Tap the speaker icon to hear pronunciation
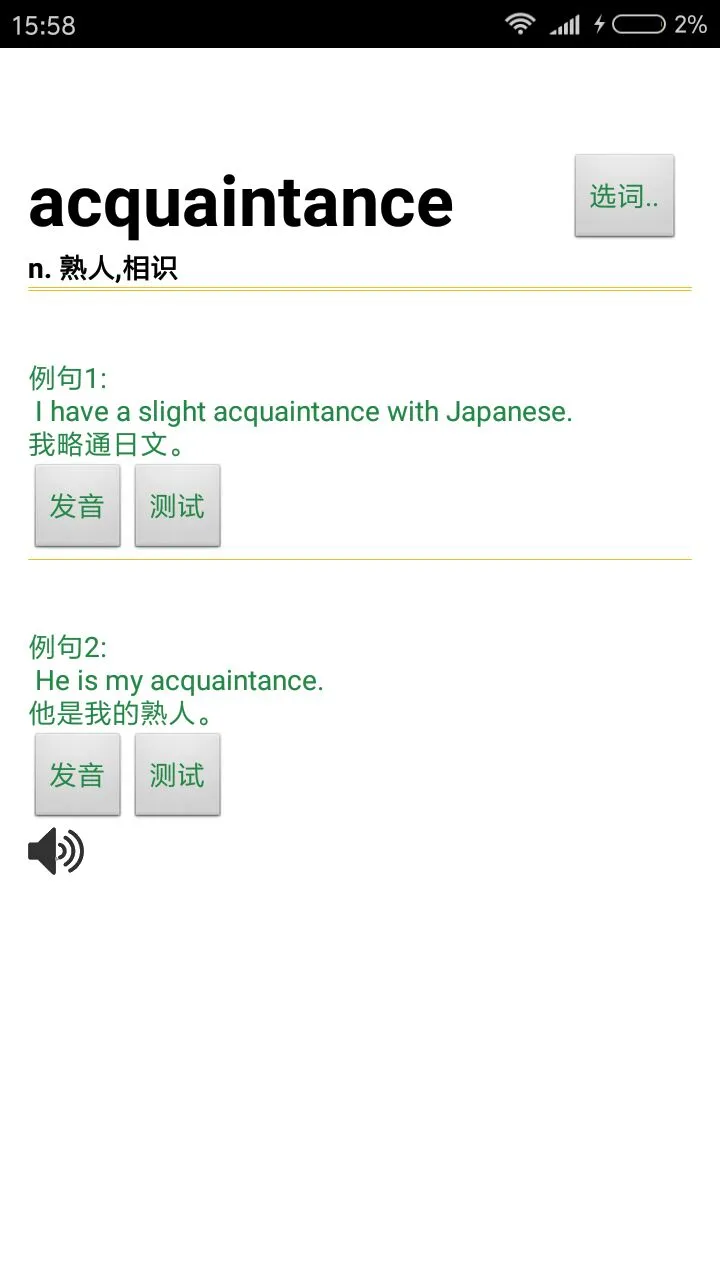Image resolution: width=720 pixels, height=1280 pixels. [57, 851]
